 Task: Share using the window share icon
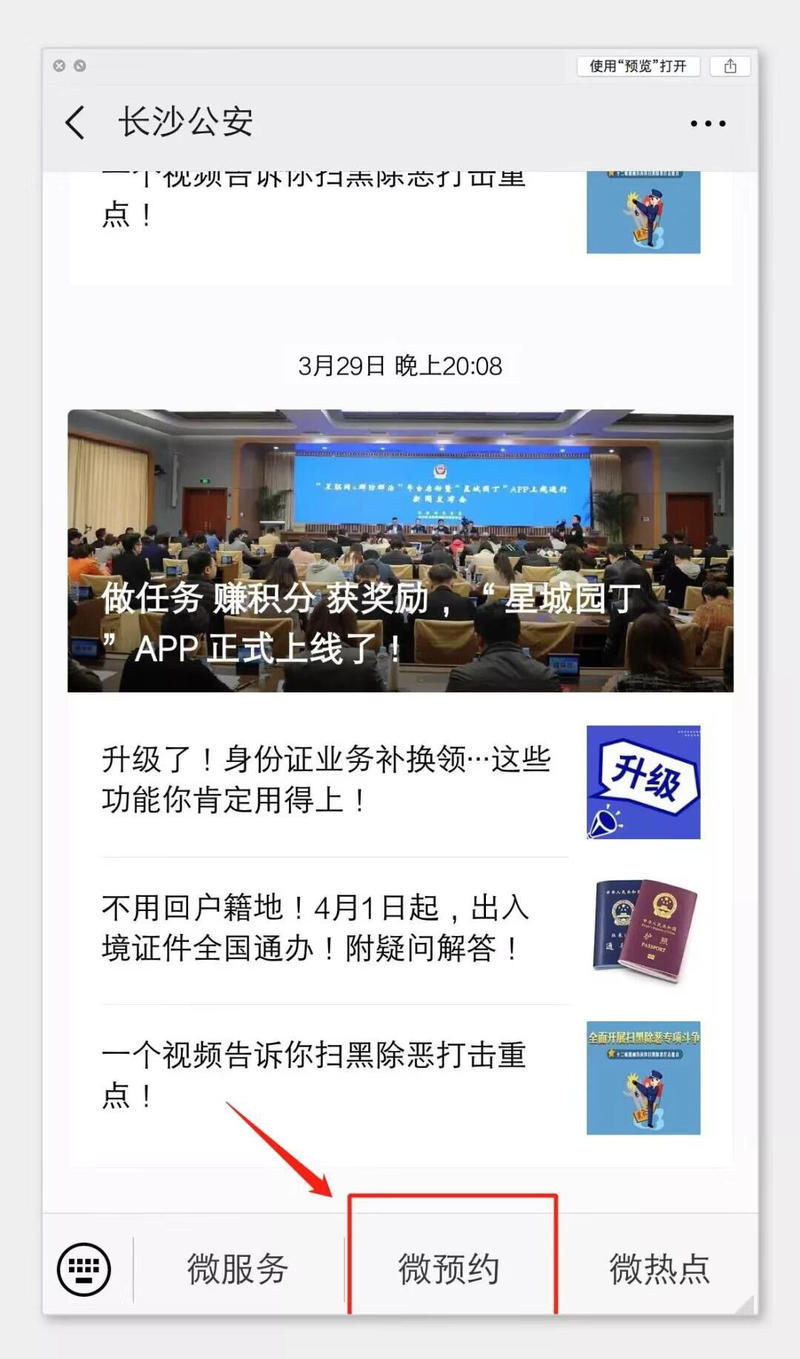(730, 66)
